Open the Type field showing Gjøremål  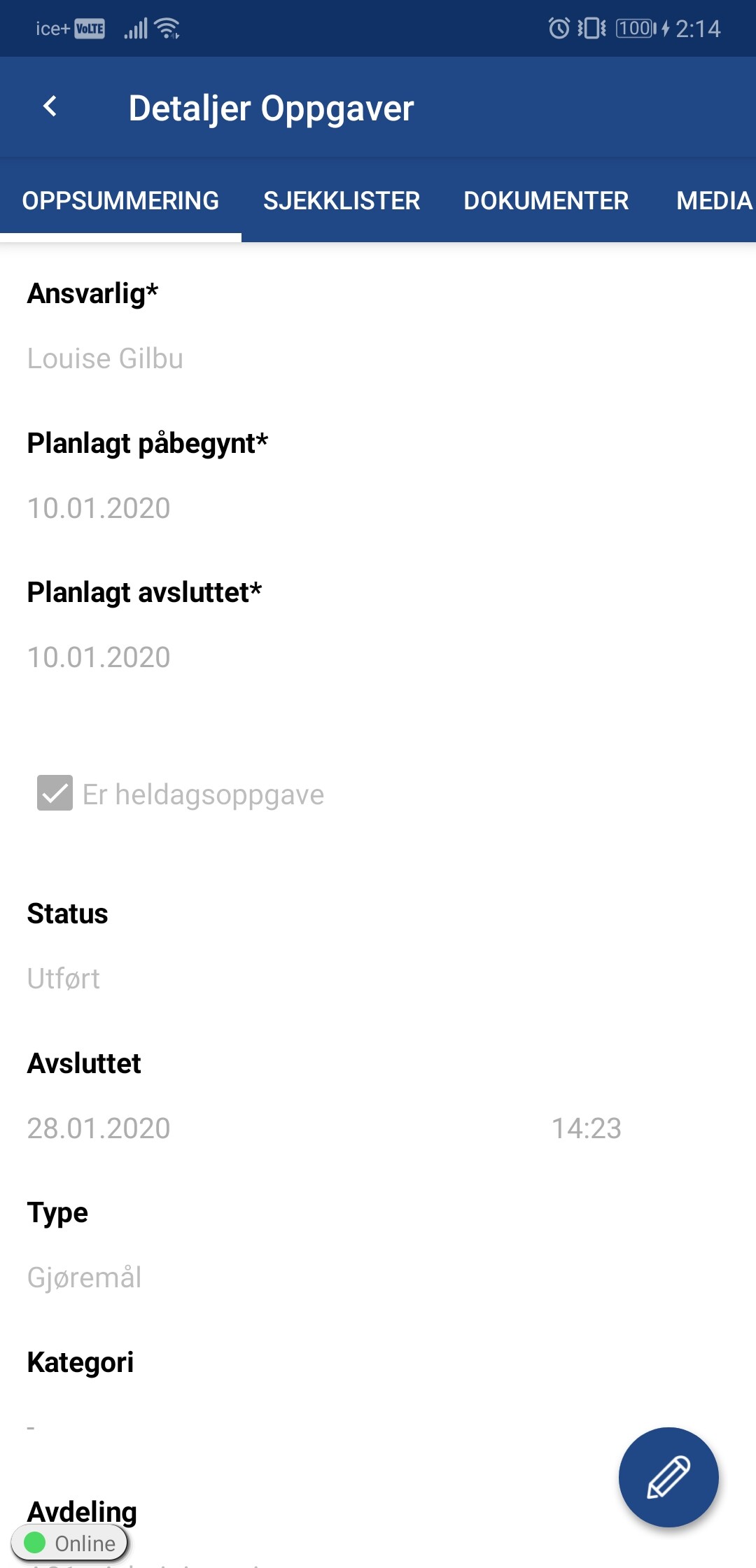[85, 1276]
